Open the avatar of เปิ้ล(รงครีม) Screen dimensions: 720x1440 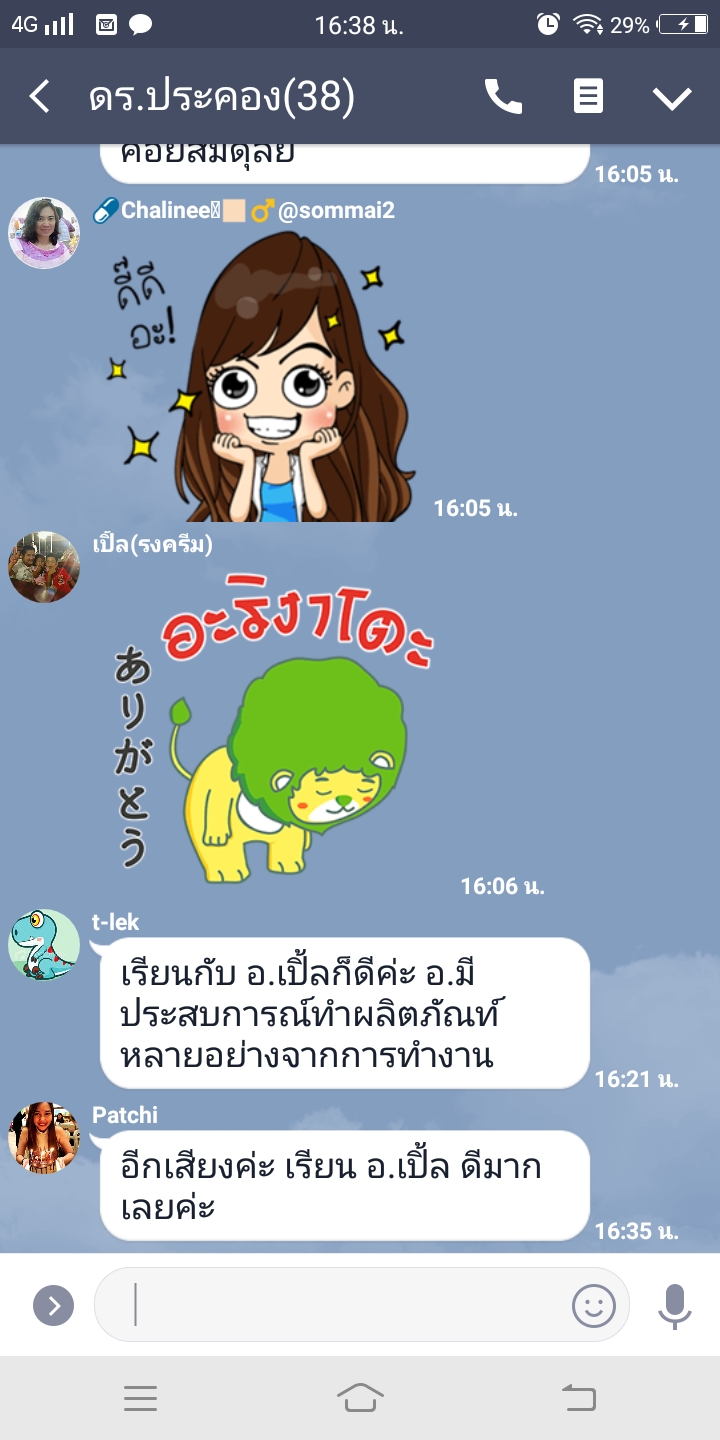pyautogui.click(x=44, y=567)
